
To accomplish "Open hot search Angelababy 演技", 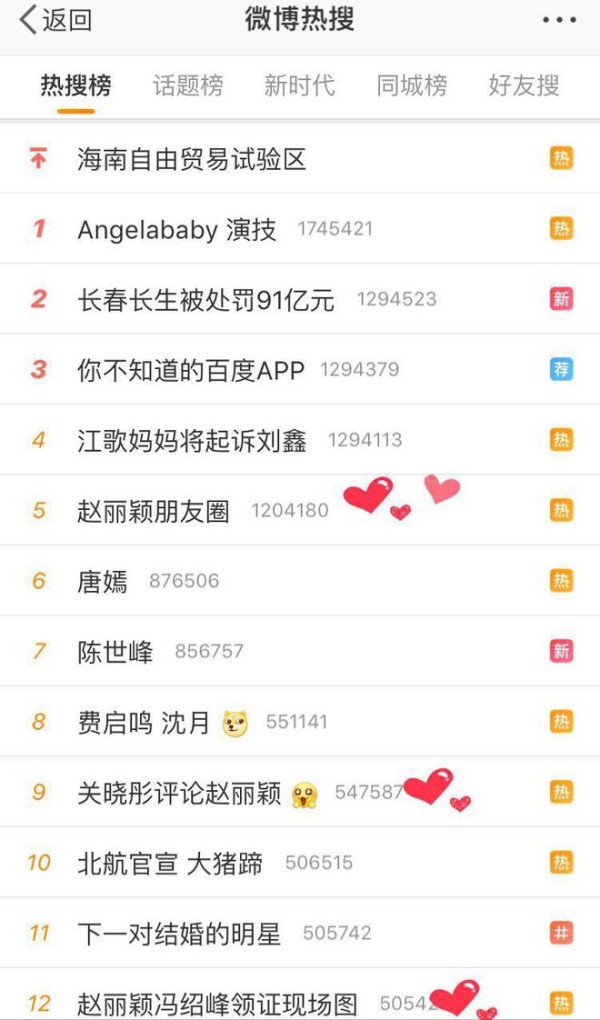I will click(177, 229).
